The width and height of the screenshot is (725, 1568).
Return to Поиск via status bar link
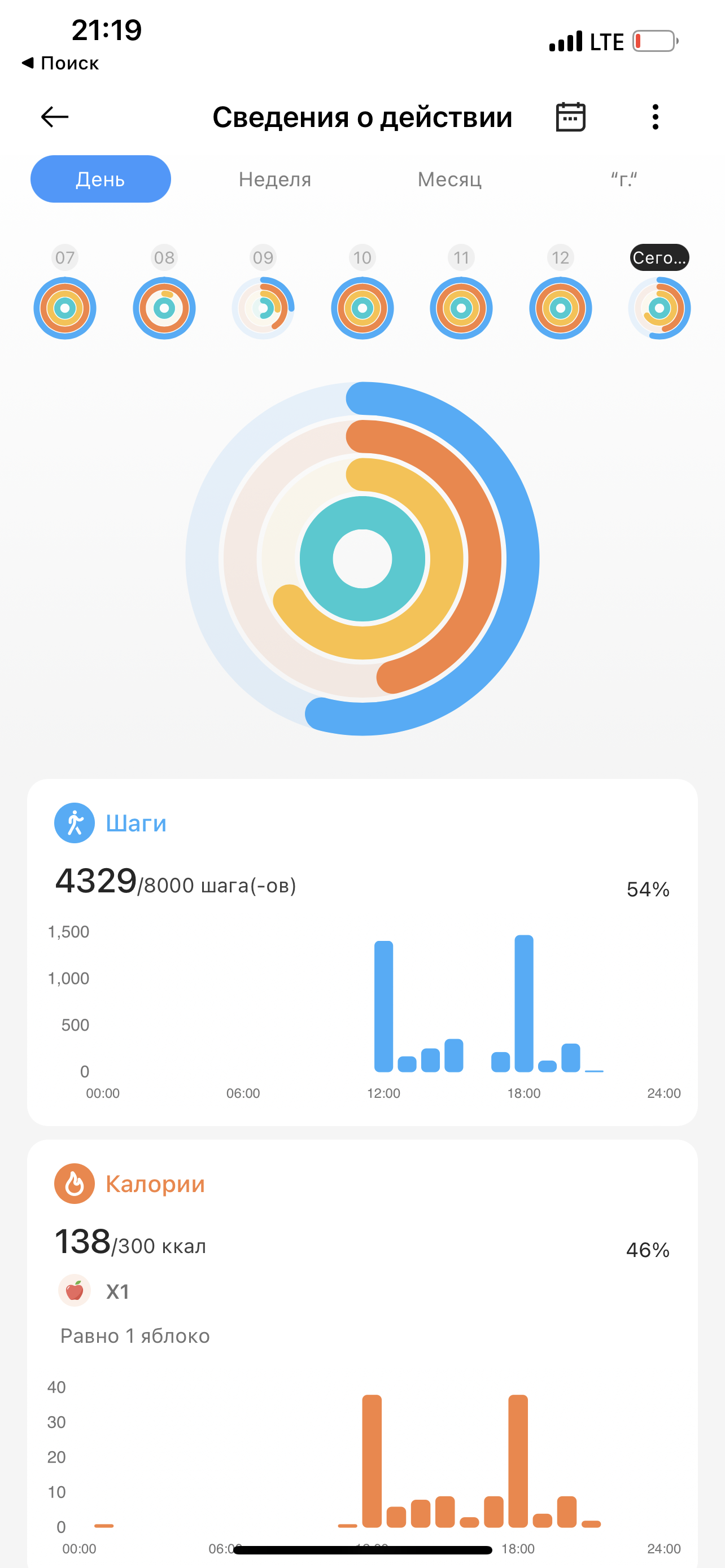click(x=61, y=63)
